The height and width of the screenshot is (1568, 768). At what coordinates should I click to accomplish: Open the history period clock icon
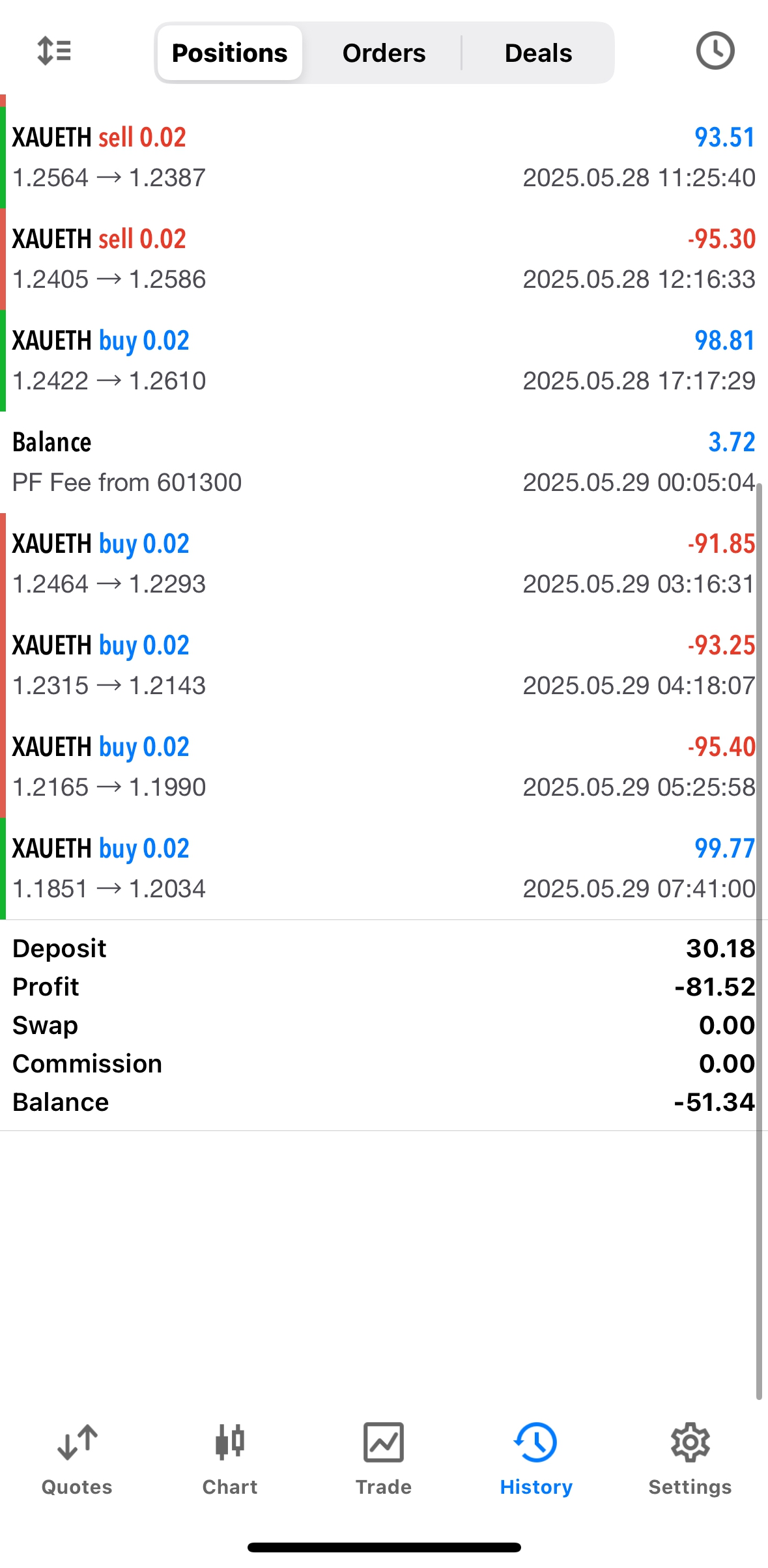click(x=715, y=51)
